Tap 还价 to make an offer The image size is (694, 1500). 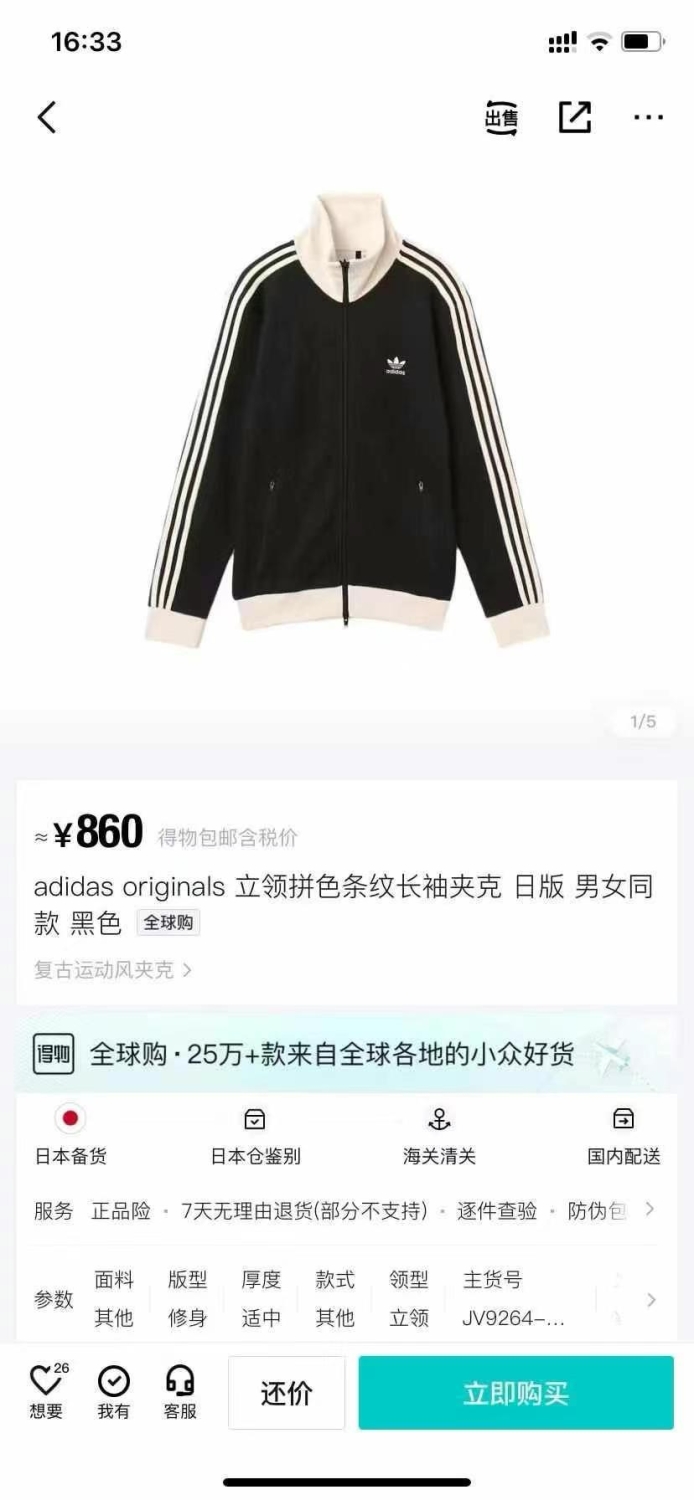pyautogui.click(x=287, y=1393)
